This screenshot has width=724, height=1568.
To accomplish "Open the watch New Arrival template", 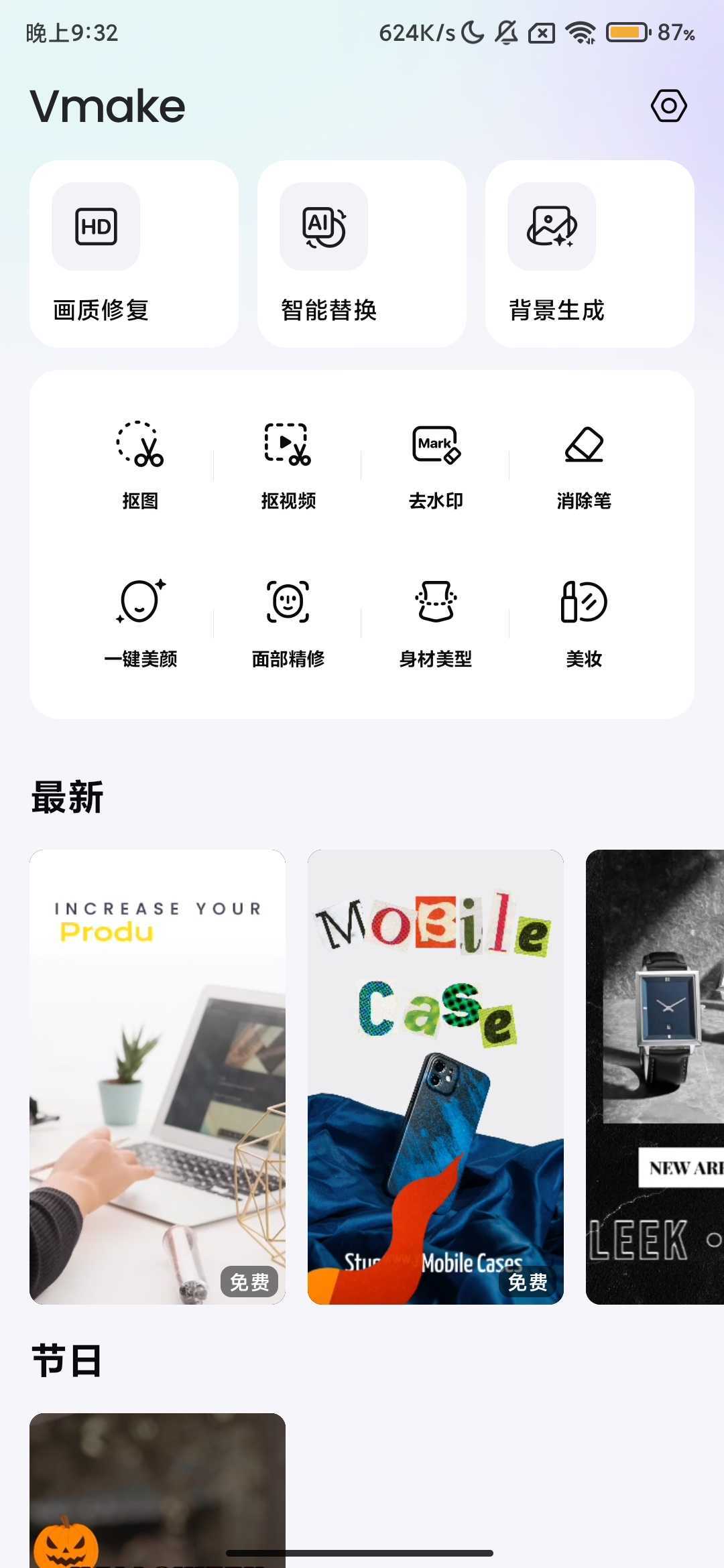I will point(655,1076).
